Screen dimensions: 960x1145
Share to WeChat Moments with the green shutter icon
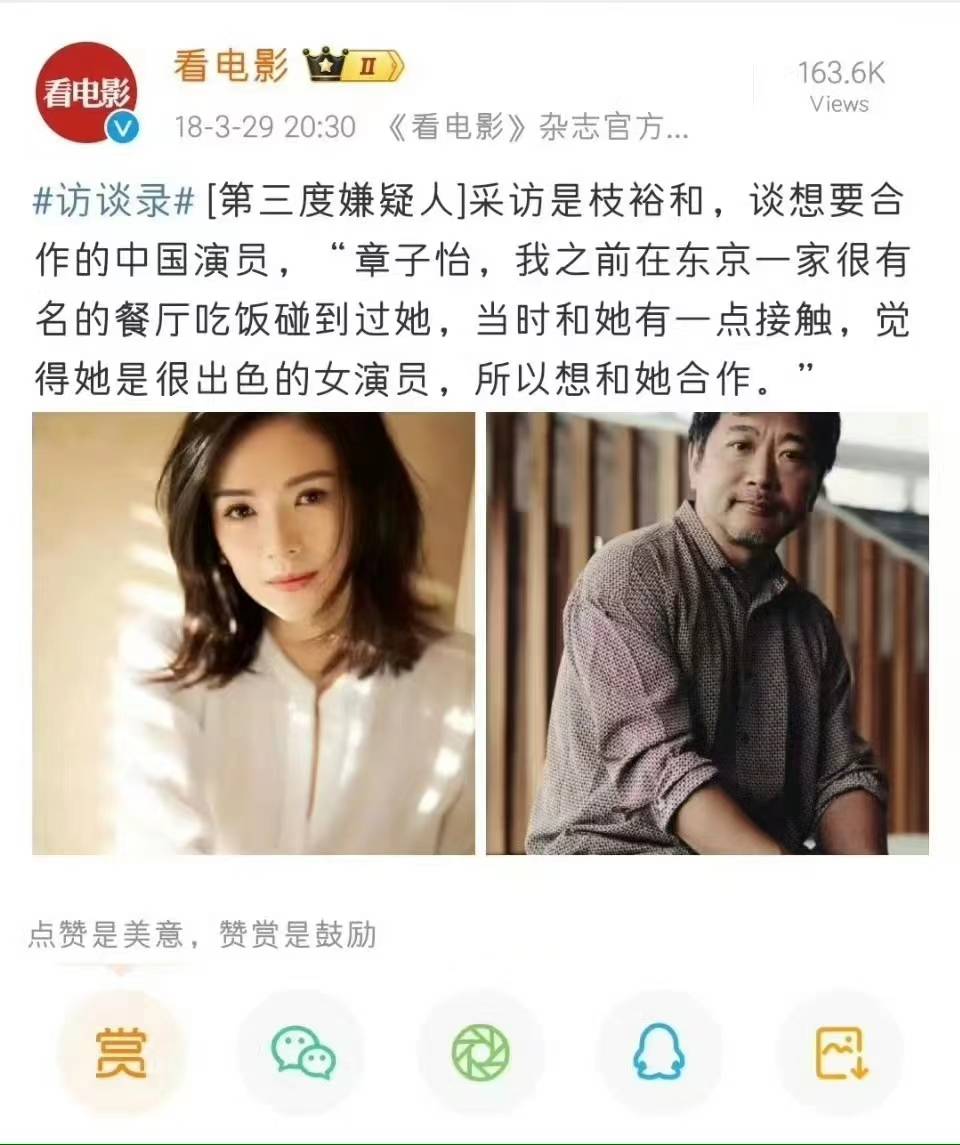coord(481,1052)
